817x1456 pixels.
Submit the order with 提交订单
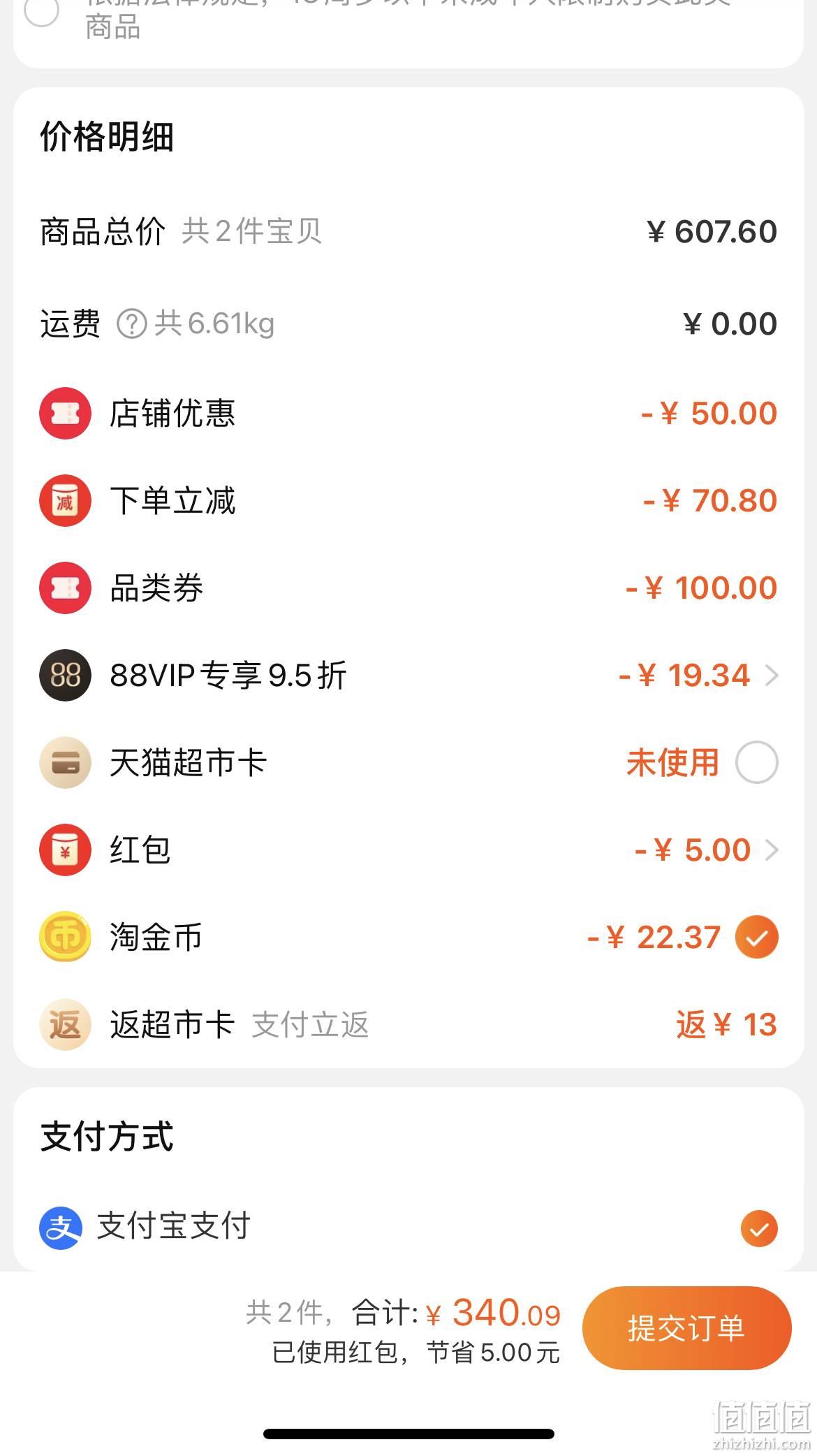pyautogui.click(x=686, y=1328)
